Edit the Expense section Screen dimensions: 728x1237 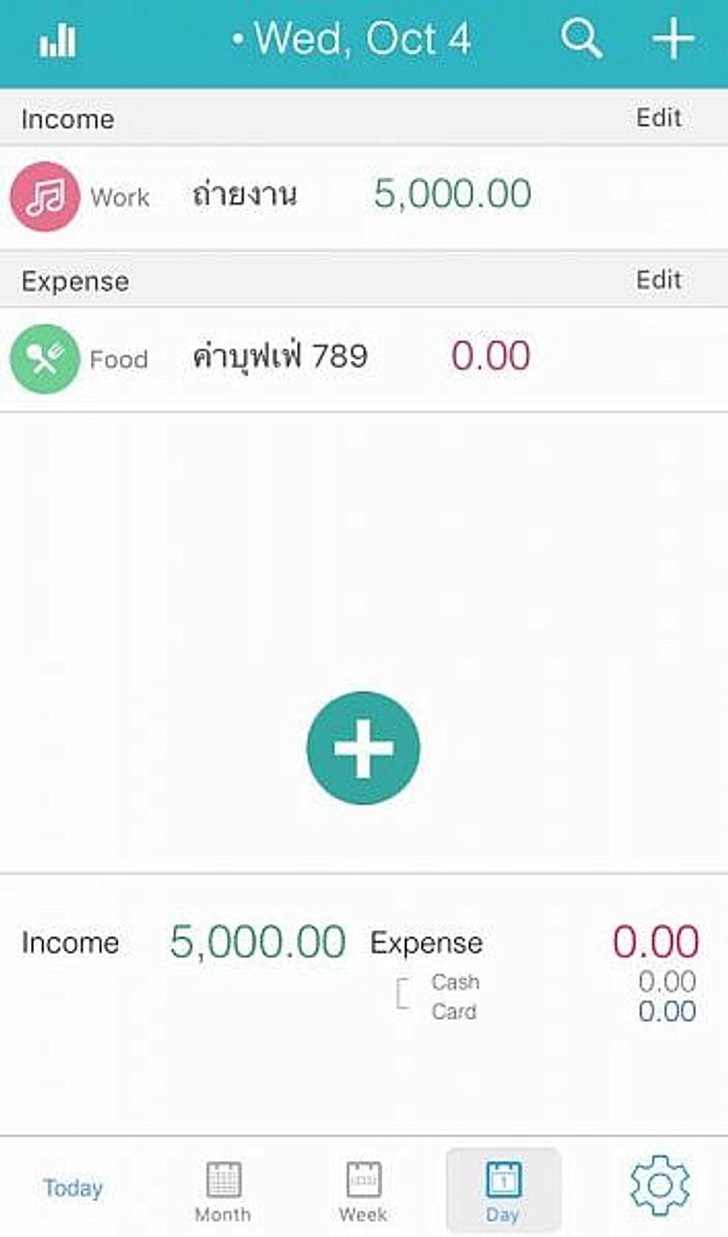658,280
